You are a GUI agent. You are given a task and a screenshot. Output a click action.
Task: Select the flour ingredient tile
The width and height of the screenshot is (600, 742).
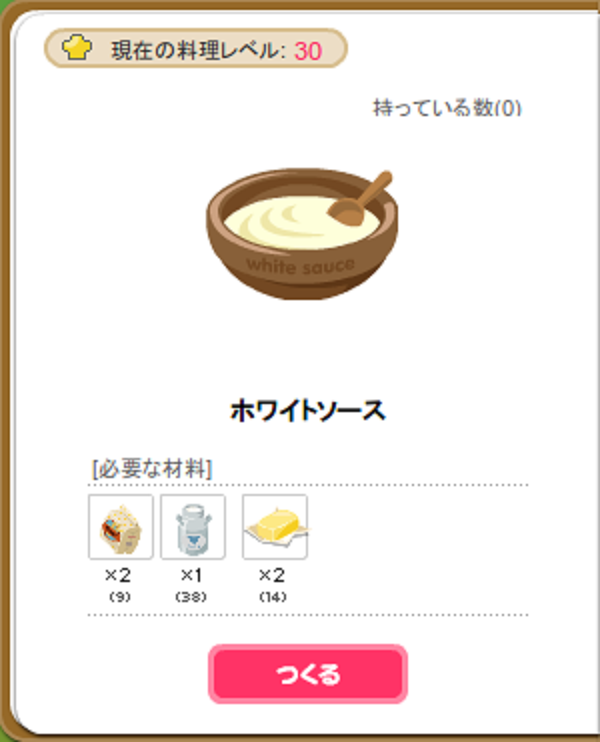[120, 527]
